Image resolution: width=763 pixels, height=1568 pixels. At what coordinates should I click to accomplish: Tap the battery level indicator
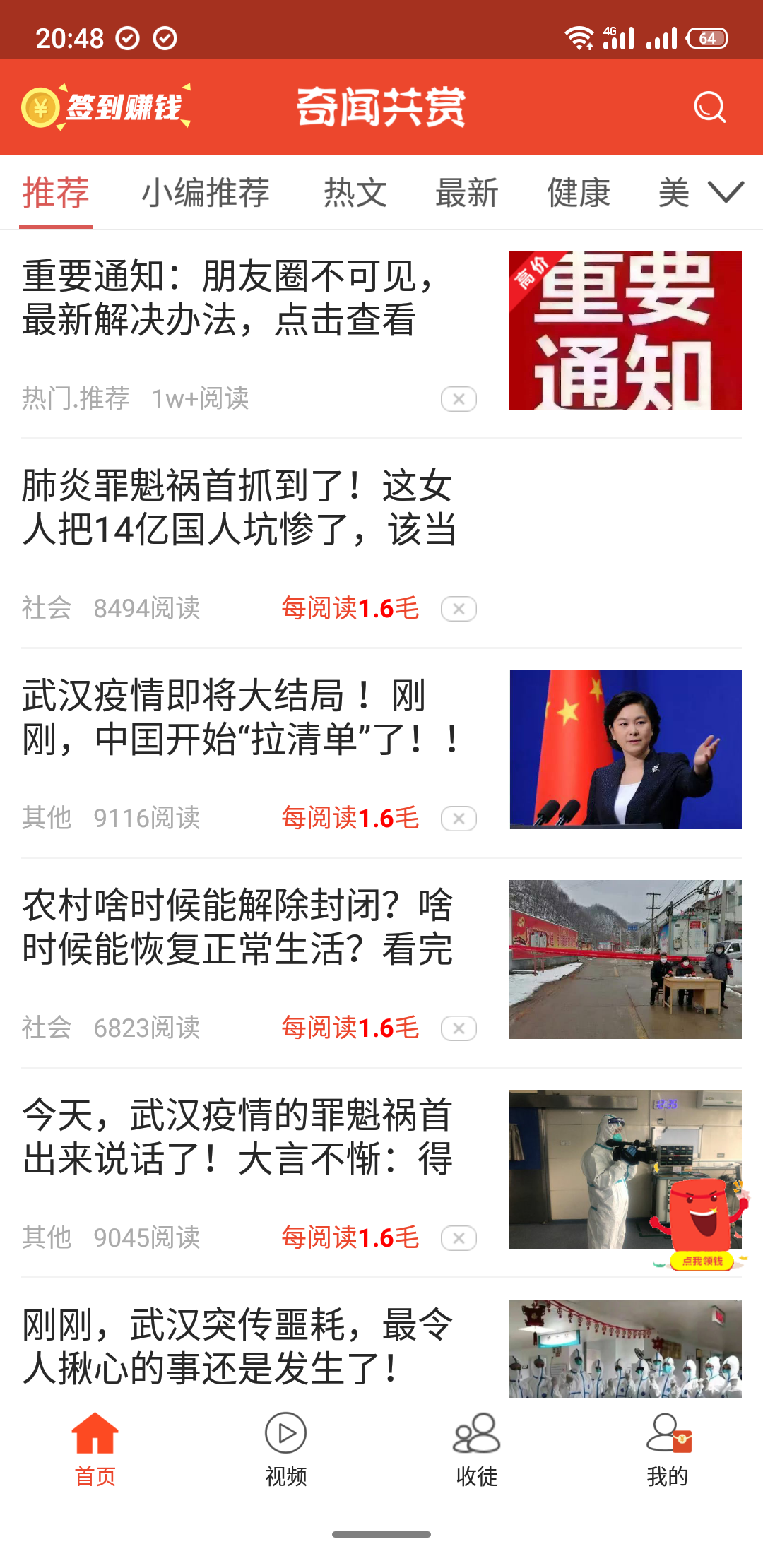706,39
